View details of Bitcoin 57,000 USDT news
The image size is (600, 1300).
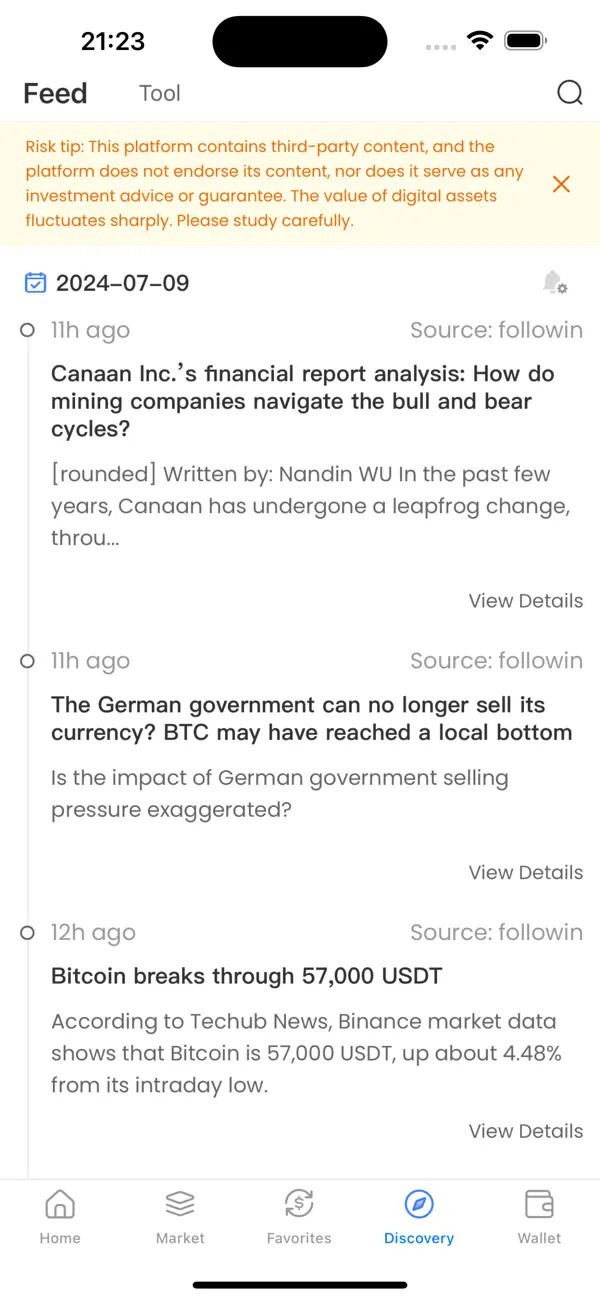(x=525, y=1131)
